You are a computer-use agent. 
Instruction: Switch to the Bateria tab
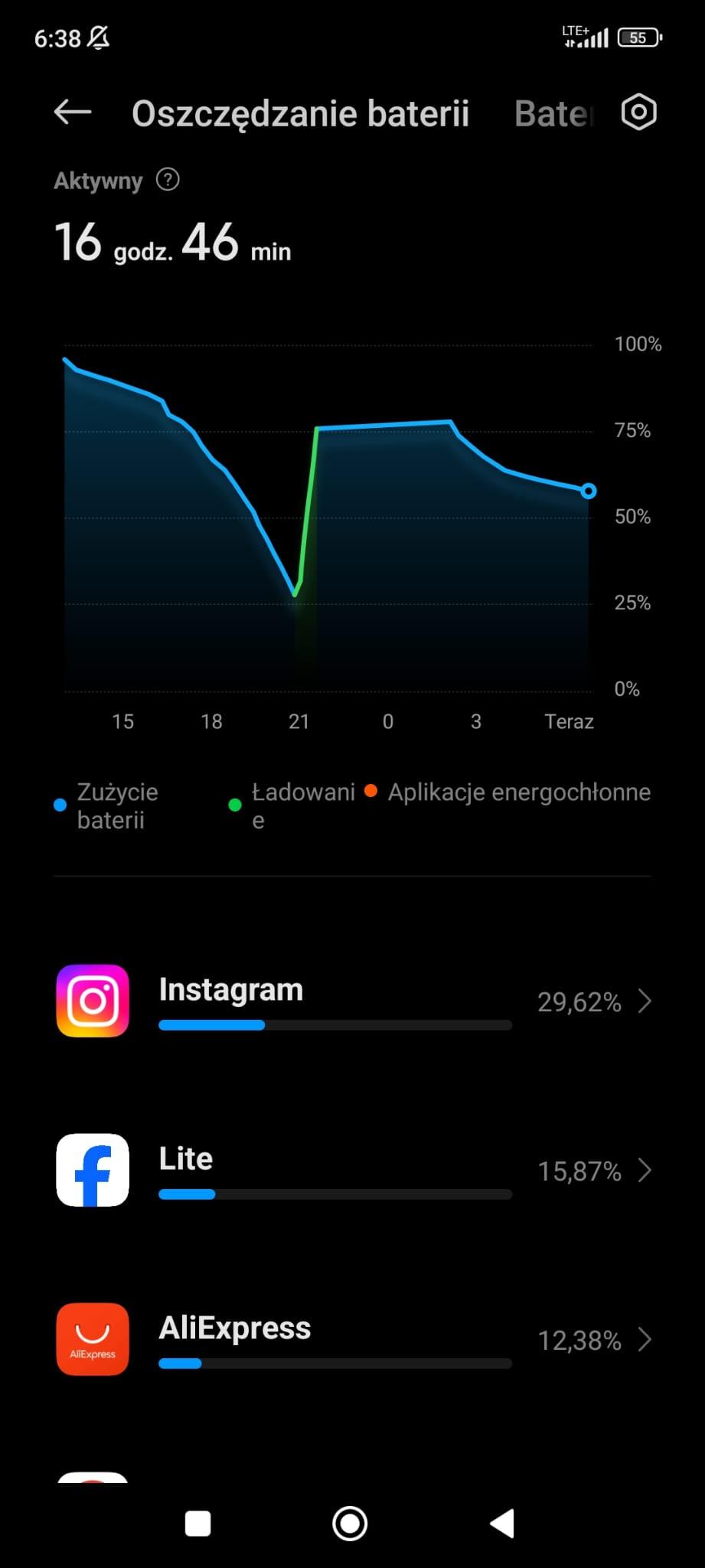pos(554,114)
